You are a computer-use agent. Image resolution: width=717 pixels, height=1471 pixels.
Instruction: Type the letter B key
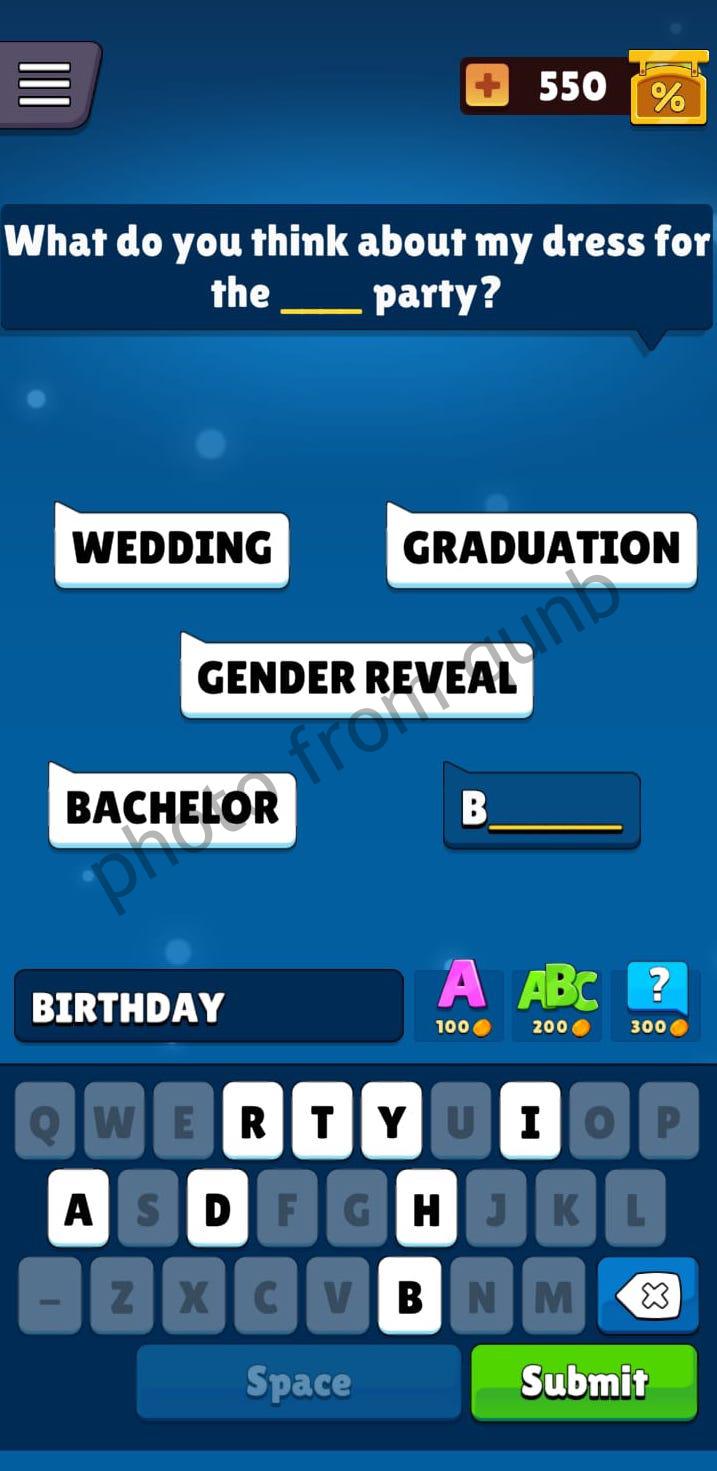pyautogui.click(x=409, y=1296)
